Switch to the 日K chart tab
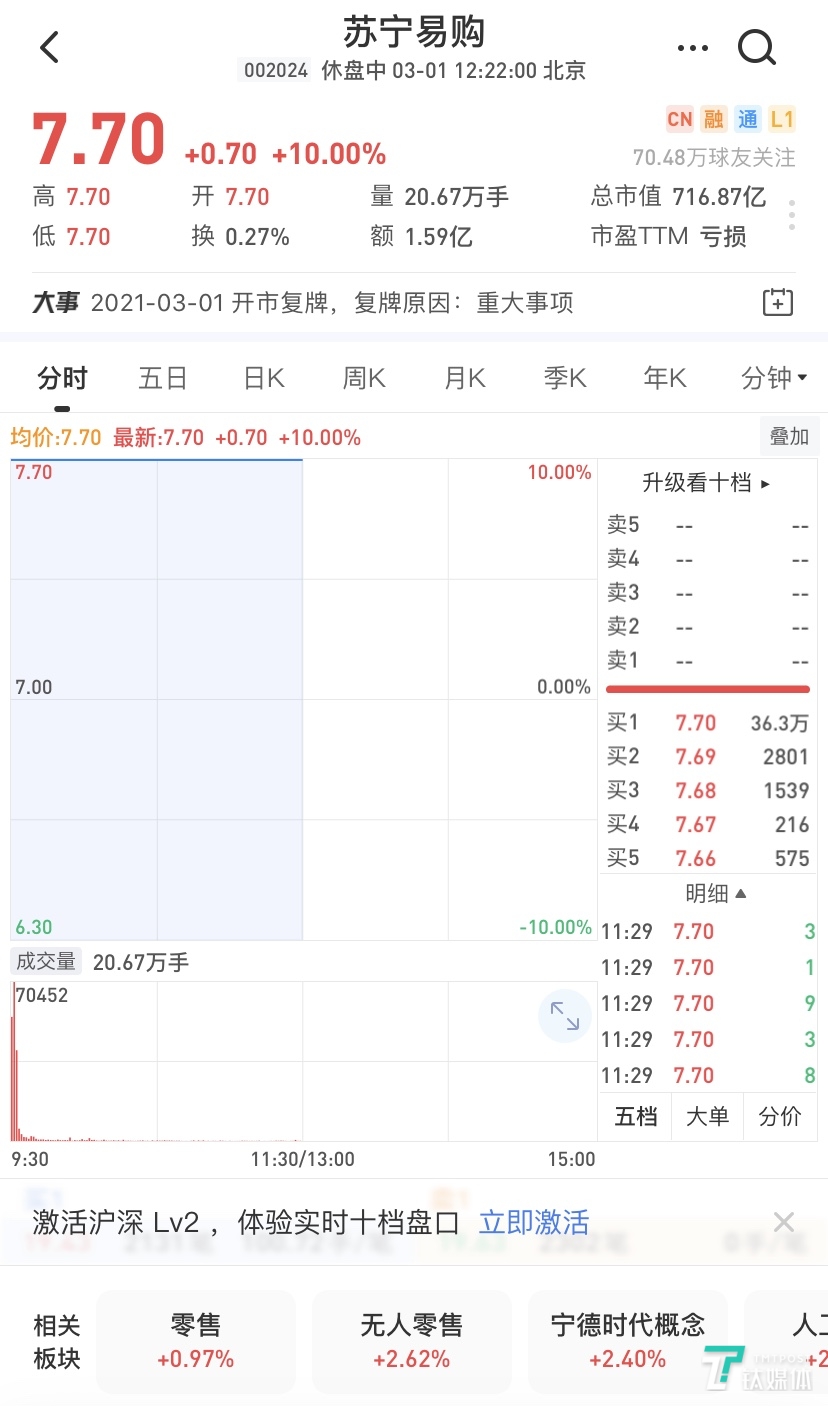The image size is (828, 1406). 264,378
